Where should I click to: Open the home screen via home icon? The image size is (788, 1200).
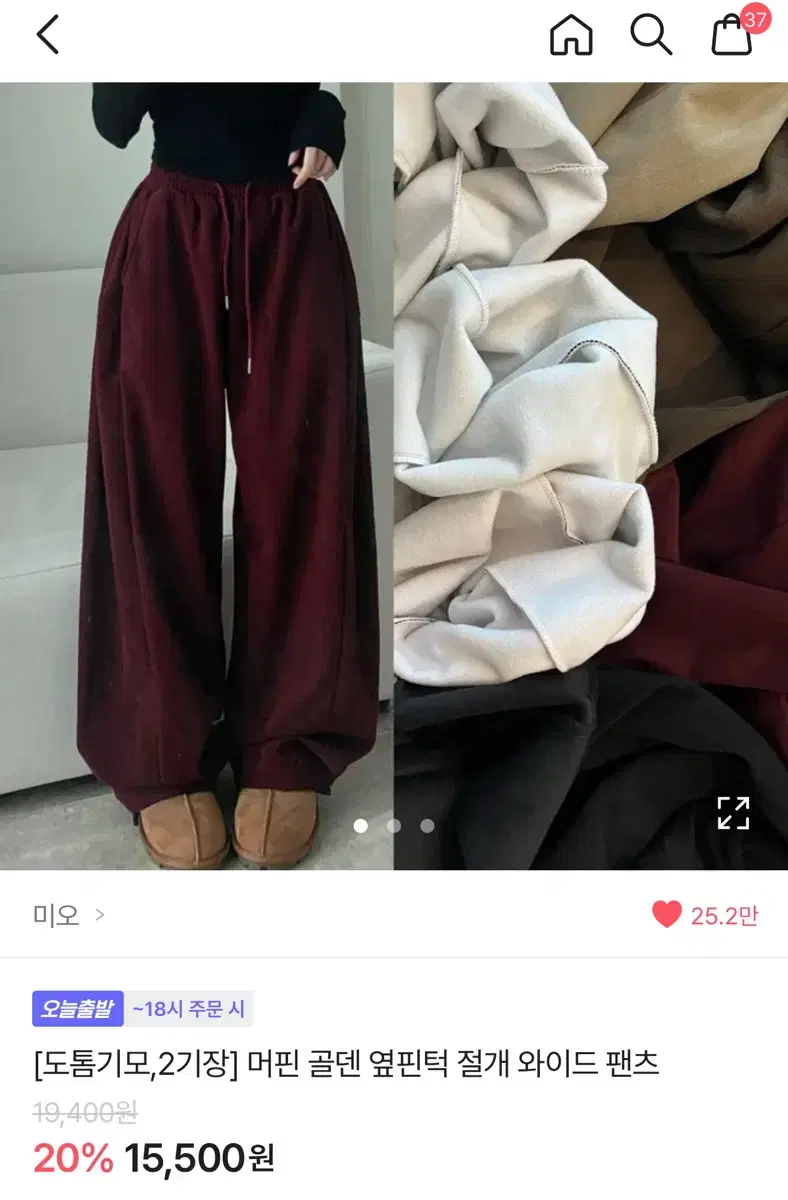click(569, 35)
